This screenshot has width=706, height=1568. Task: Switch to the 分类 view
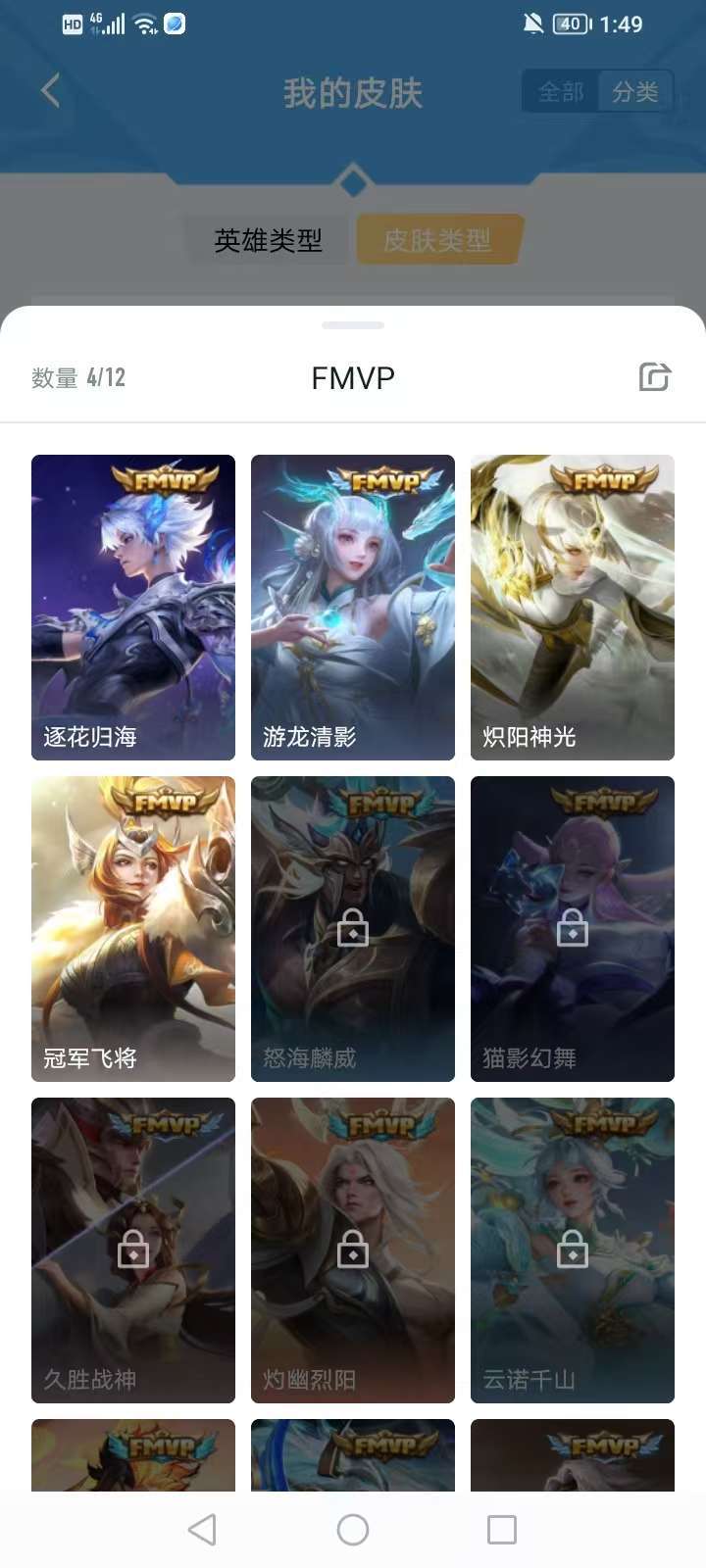635,92
